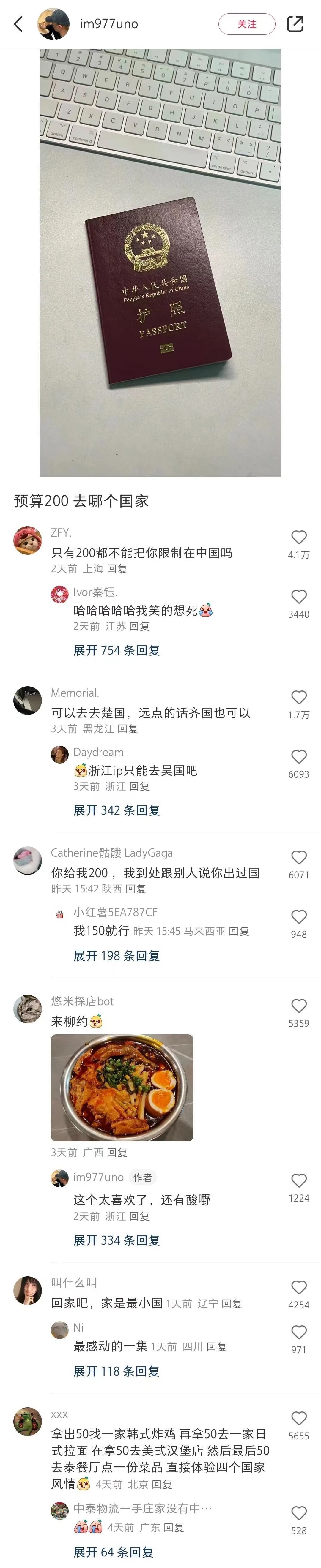
Task: Expand 198 replies under Catherine's comment
Action: (x=116, y=956)
